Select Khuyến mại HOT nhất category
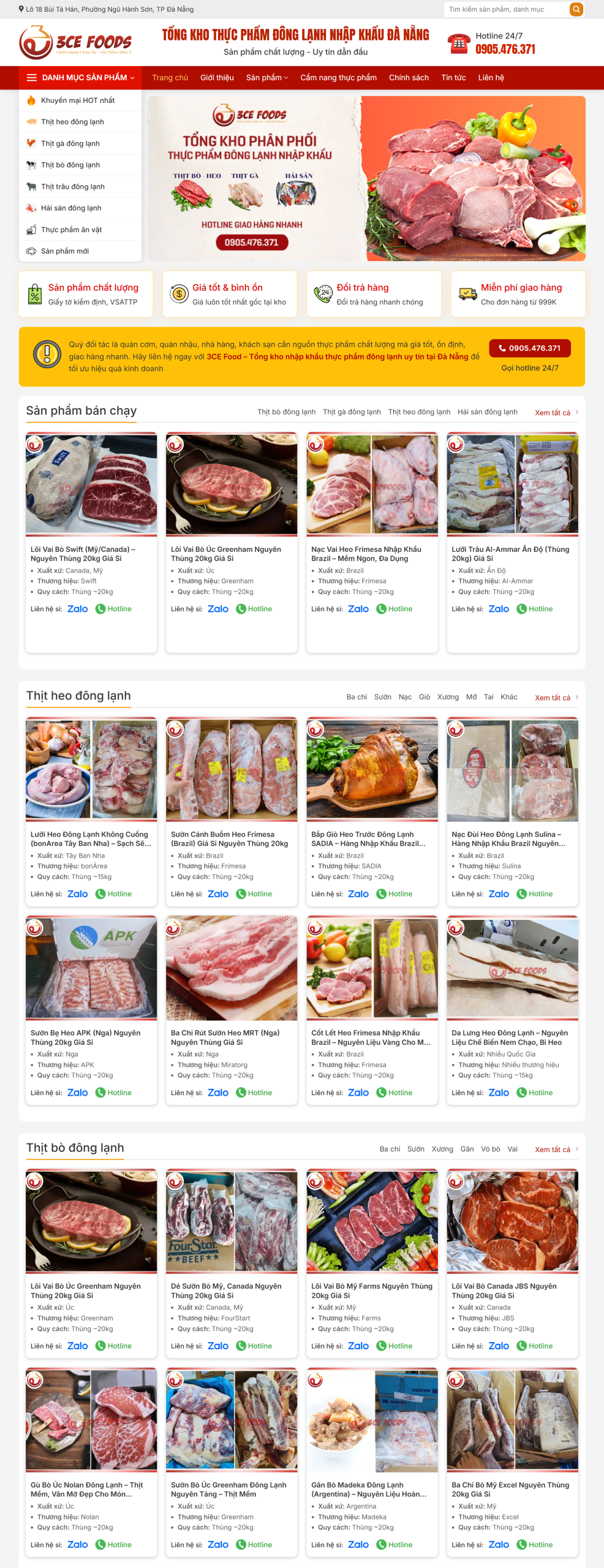Viewport: 604px width, 1568px height. 78,100
